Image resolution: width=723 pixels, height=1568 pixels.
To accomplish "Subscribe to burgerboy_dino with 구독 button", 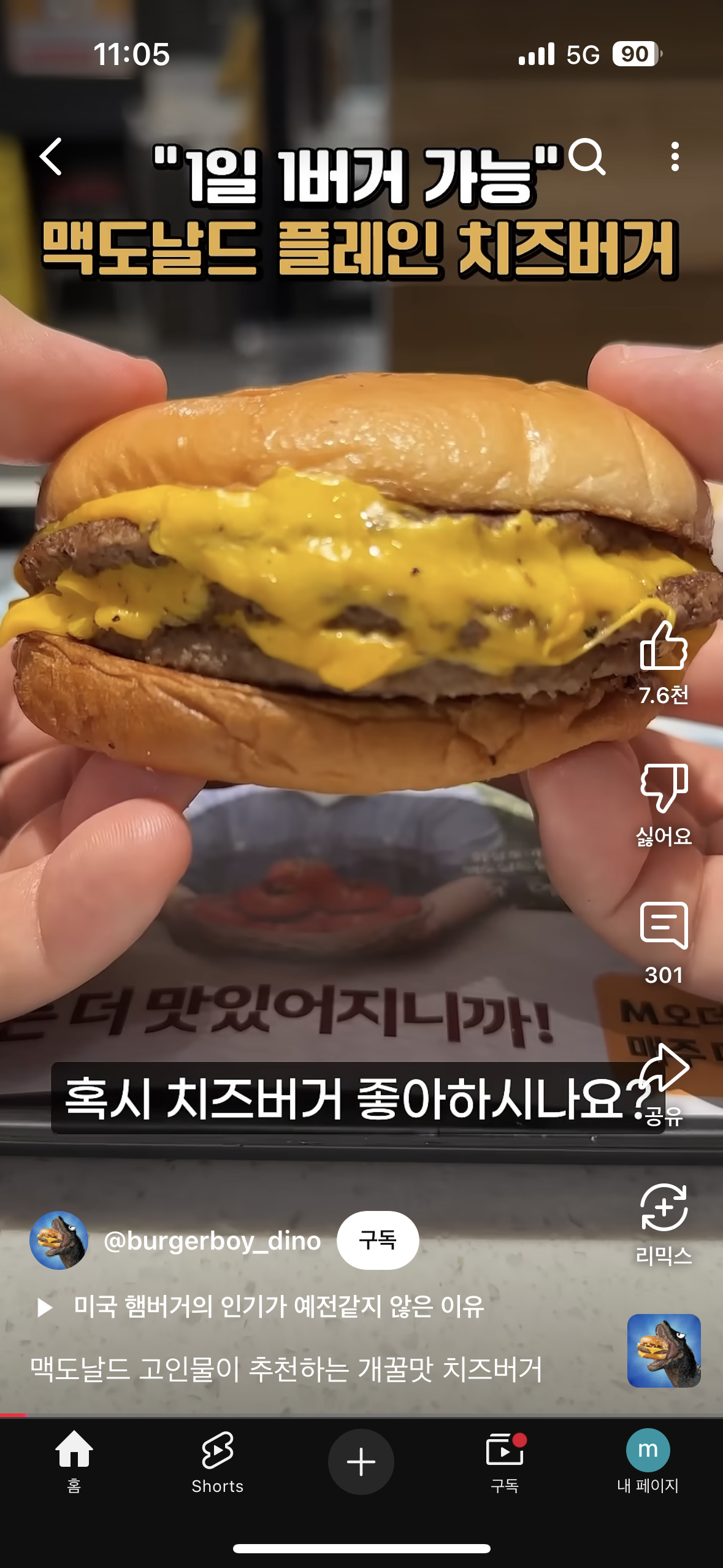I will [378, 1240].
